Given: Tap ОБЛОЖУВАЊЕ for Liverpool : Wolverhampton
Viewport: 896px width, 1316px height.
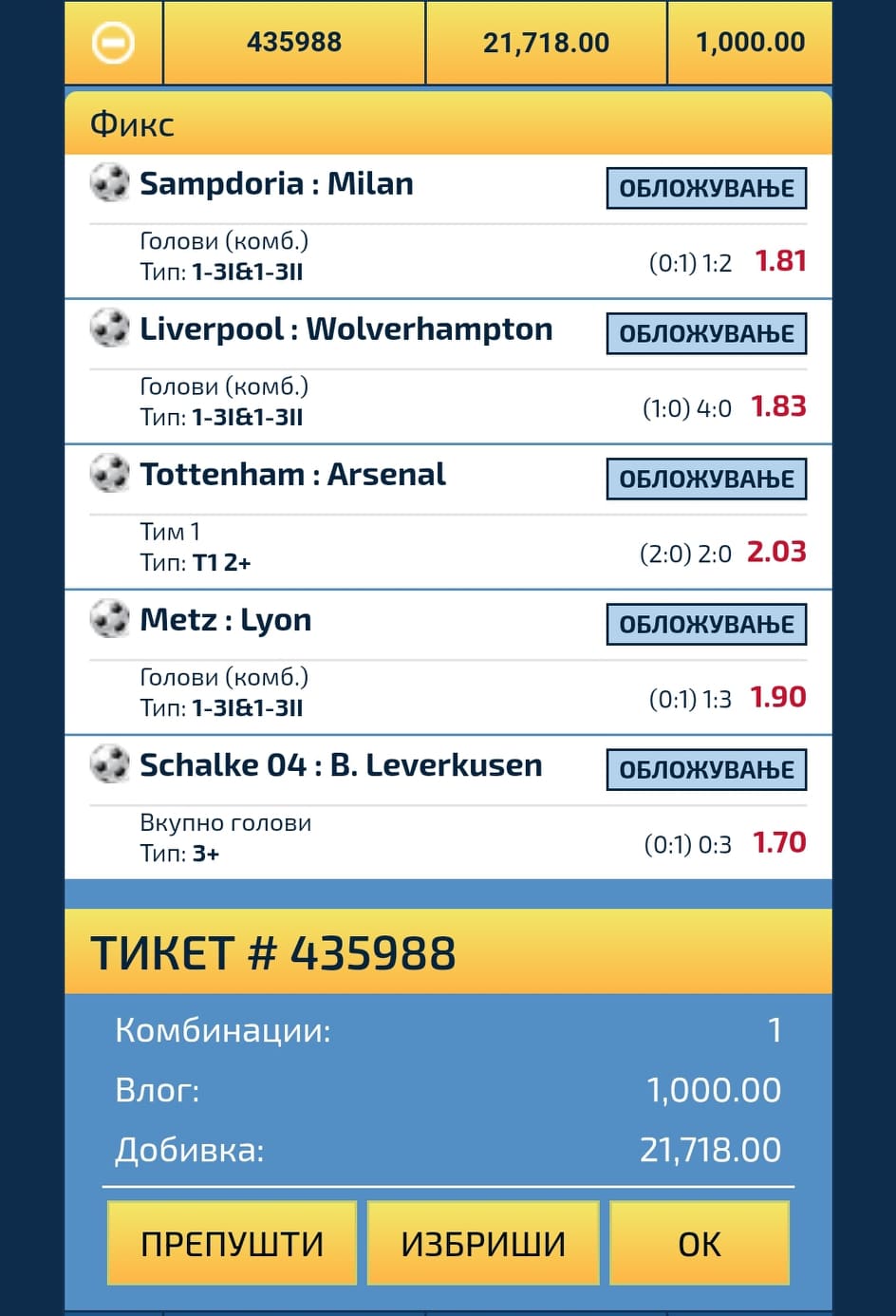Looking at the screenshot, I should pos(706,333).
